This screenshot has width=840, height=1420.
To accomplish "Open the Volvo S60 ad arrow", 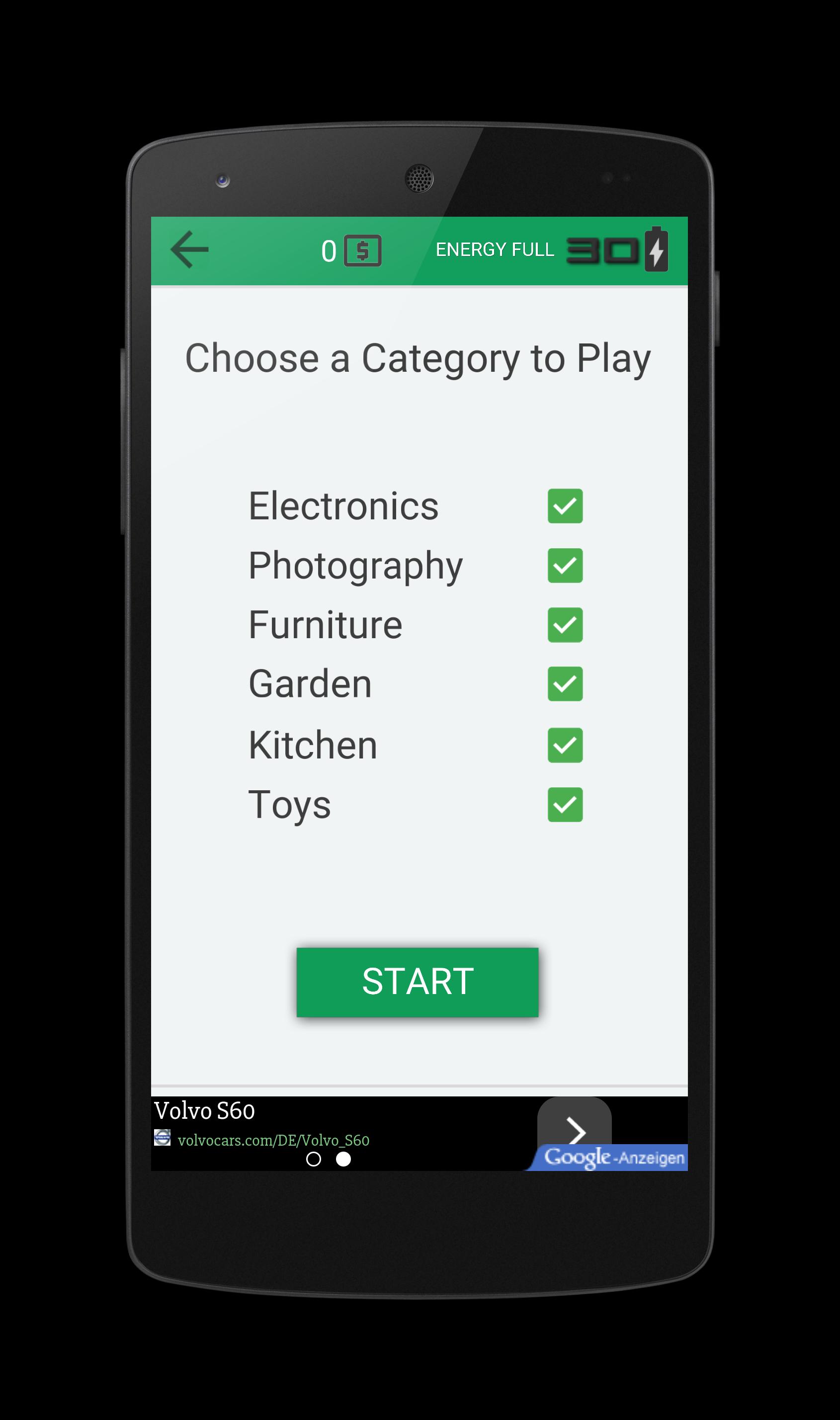I will [x=575, y=1130].
